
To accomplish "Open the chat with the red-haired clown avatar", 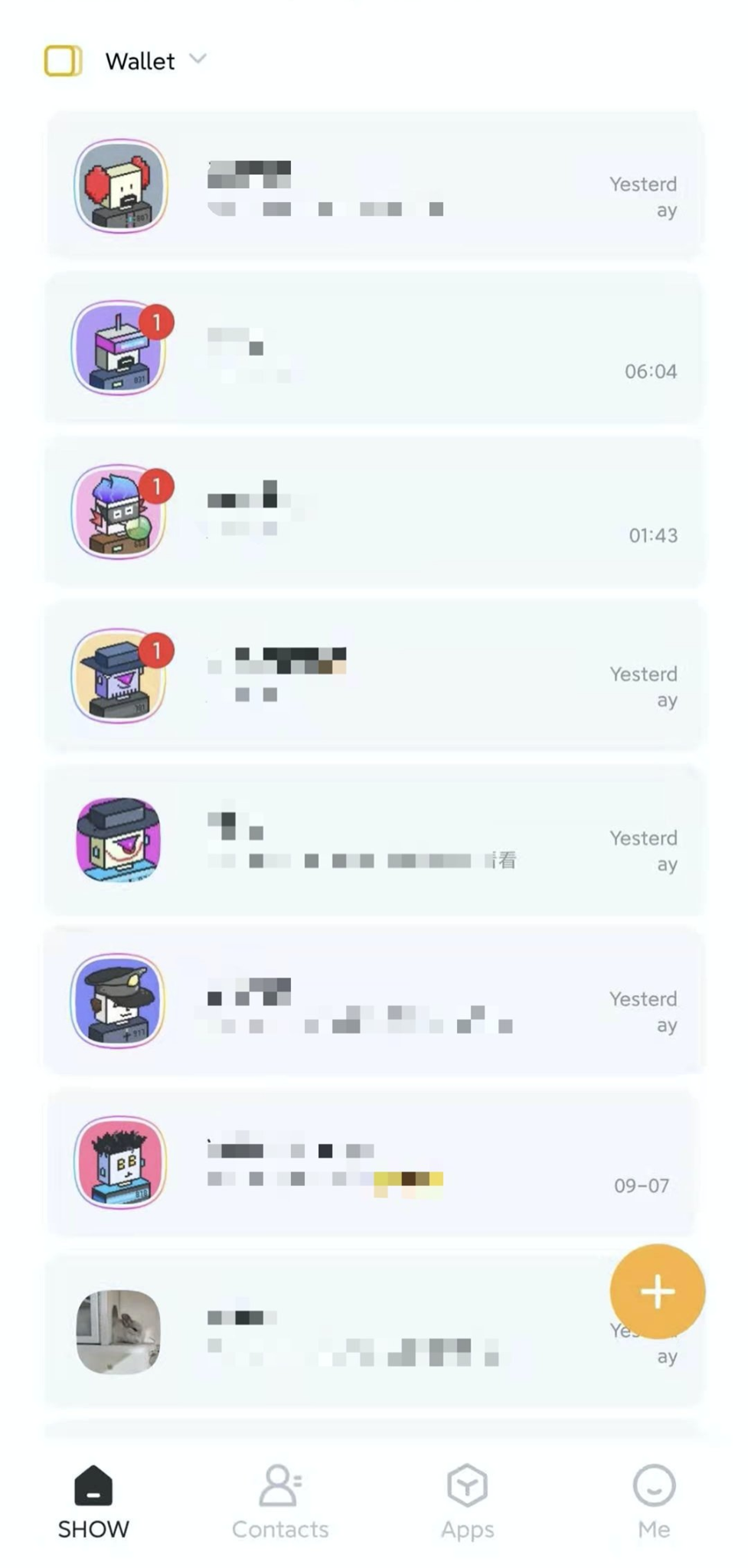I will 374,186.
